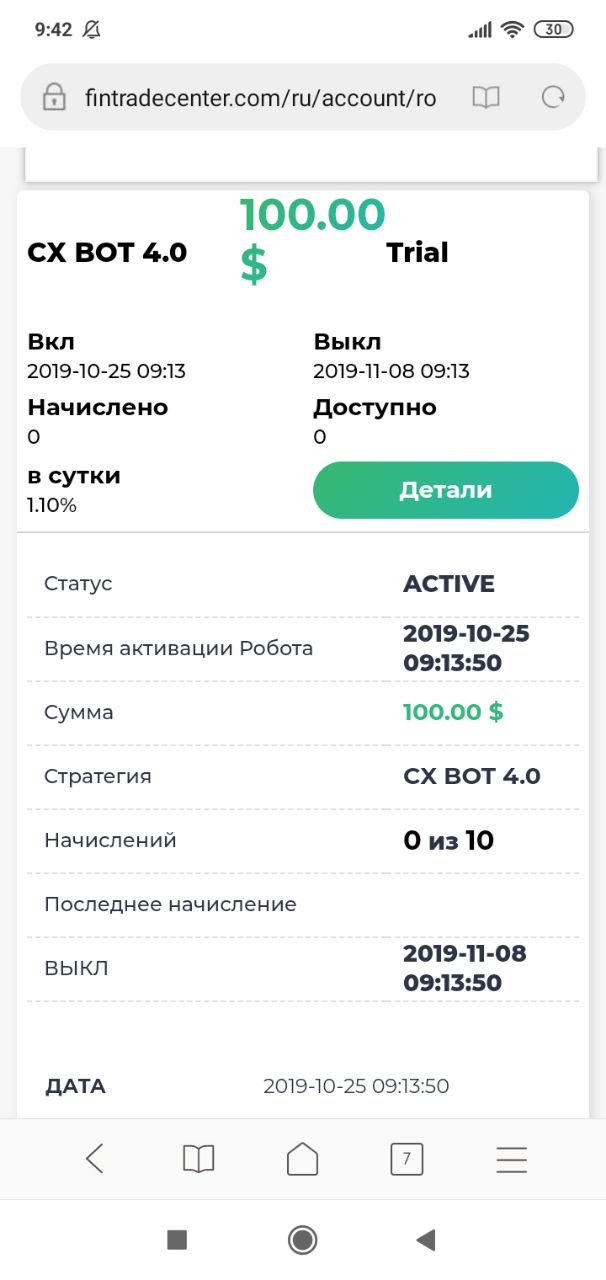The width and height of the screenshot is (606, 1280).
Task: Go back in the browser toolbar
Action: pyautogui.click(x=94, y=1159)
